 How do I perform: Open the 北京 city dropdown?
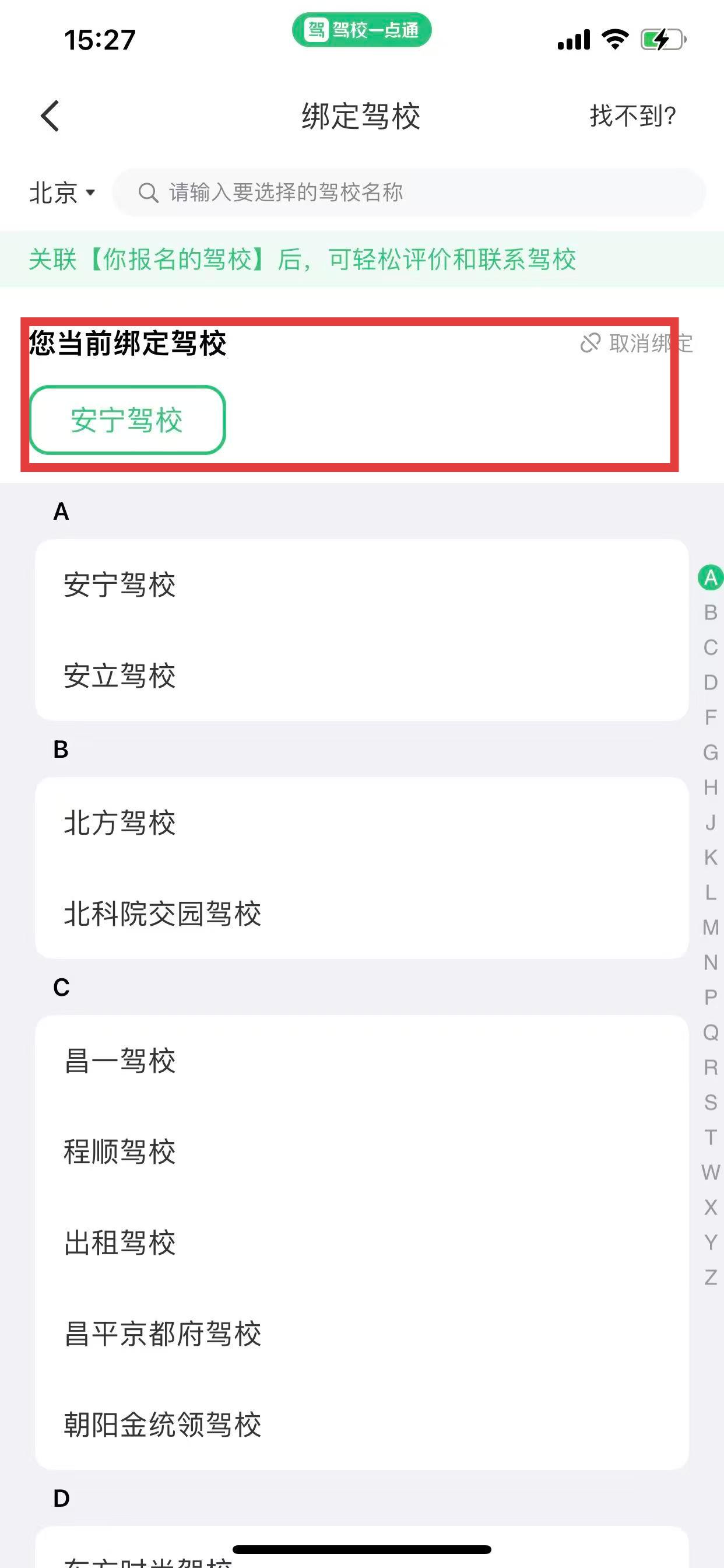(63, 193)
